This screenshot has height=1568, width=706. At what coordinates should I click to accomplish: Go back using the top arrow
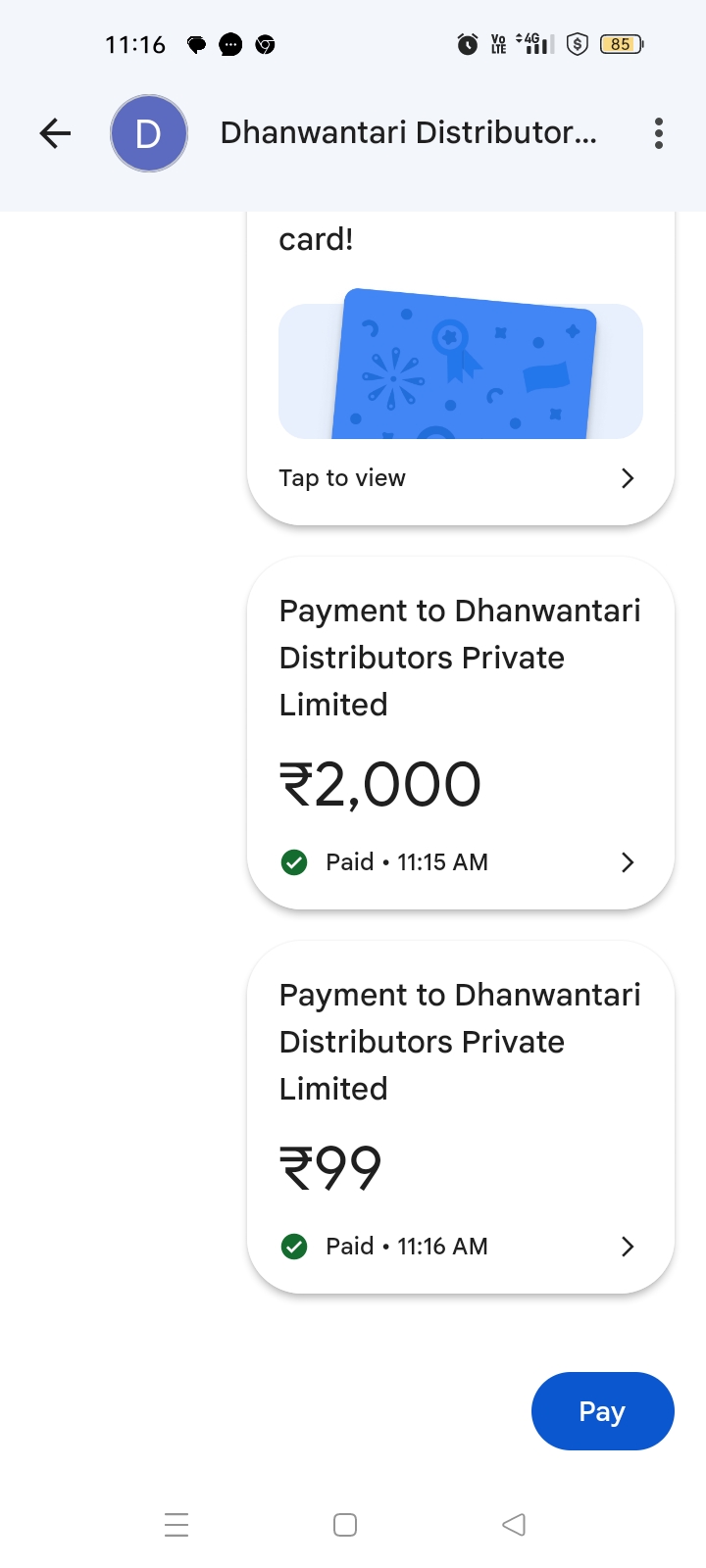[x=56, y=133]
